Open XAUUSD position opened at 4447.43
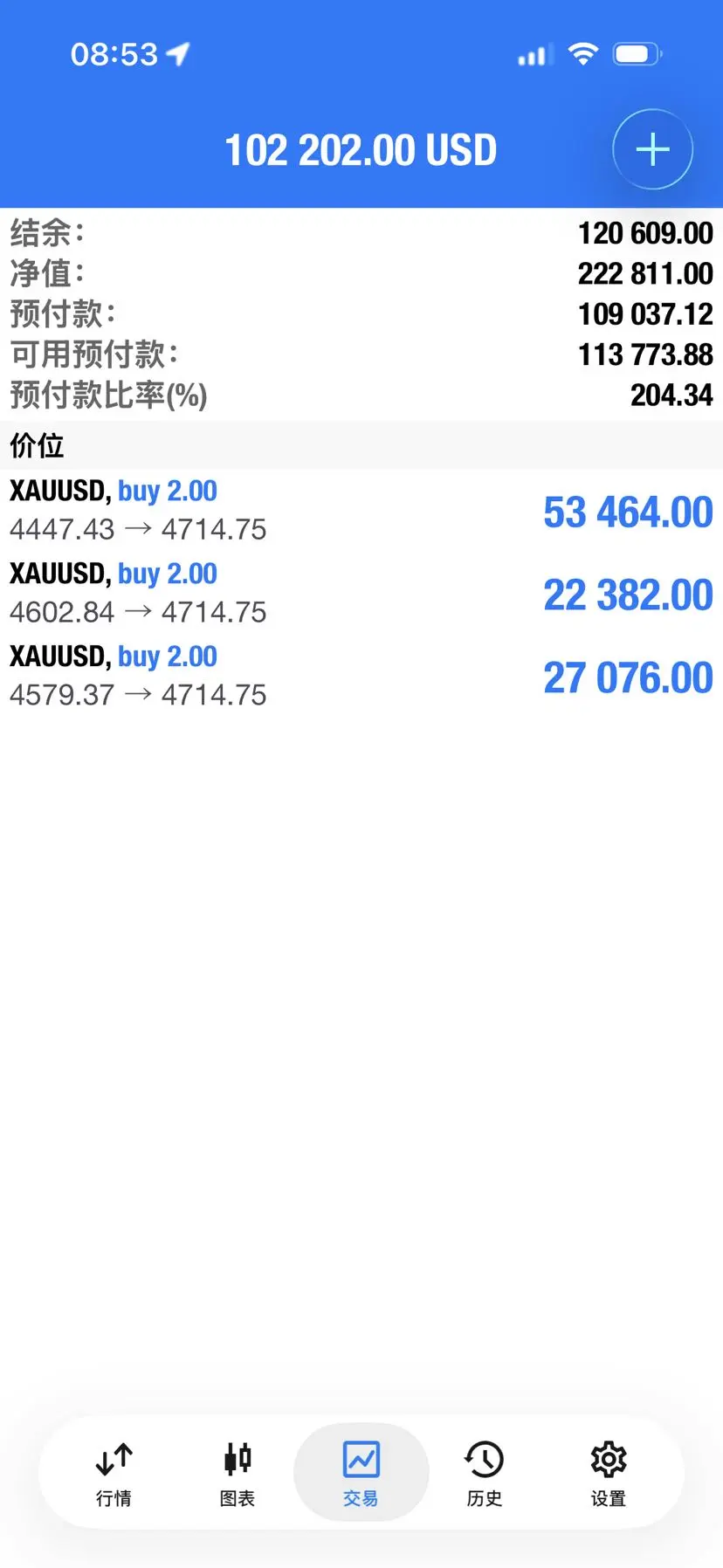The width and height of the screenshot is (723, 1568). click(x=361, y=511)
